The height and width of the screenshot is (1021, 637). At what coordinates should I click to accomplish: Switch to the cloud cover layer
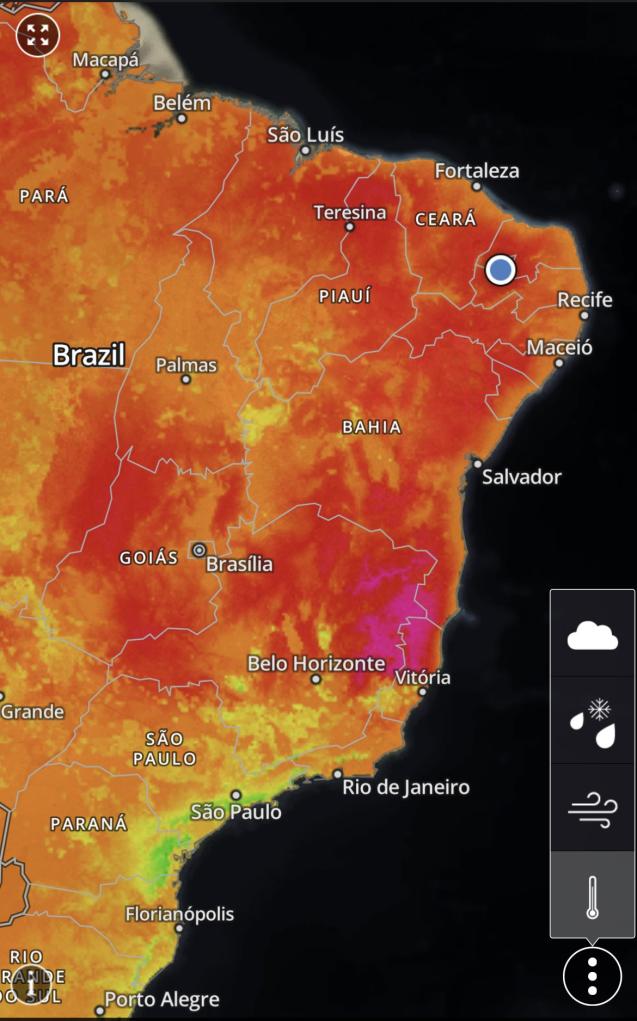click(592, 634)
